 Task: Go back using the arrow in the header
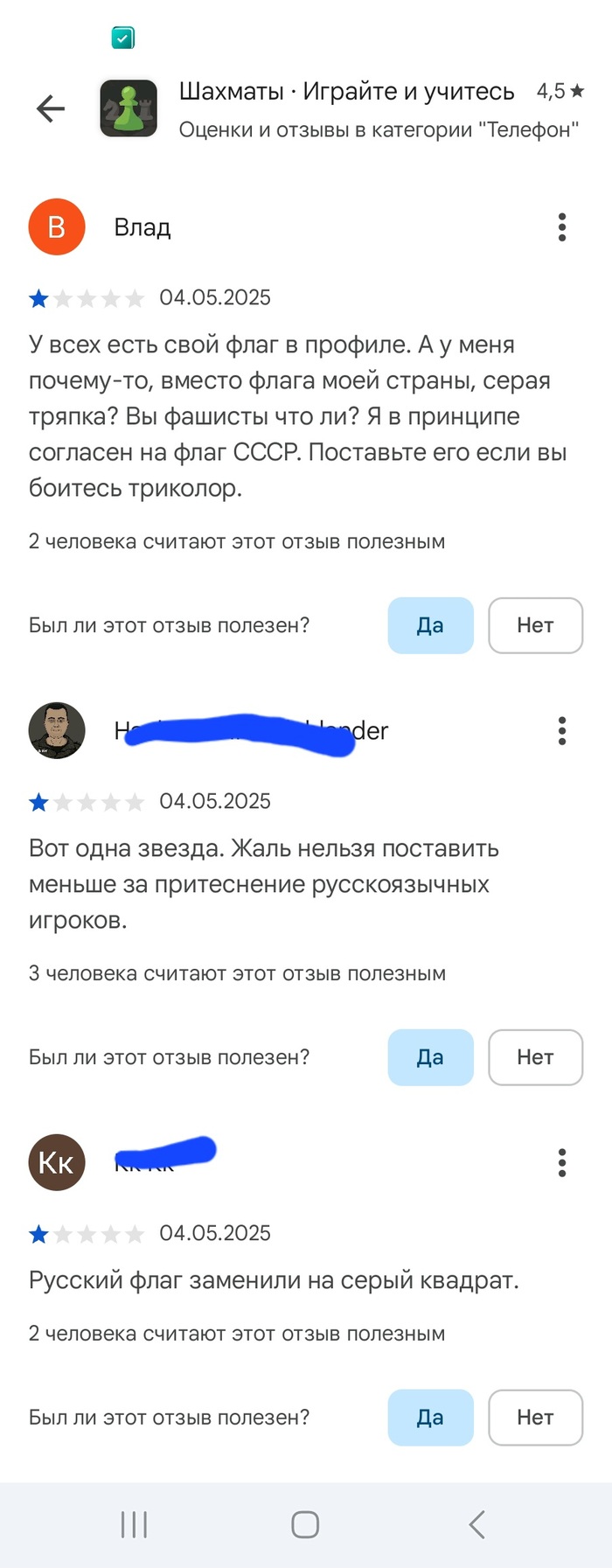pyautogui.click(x=51, y=108)
